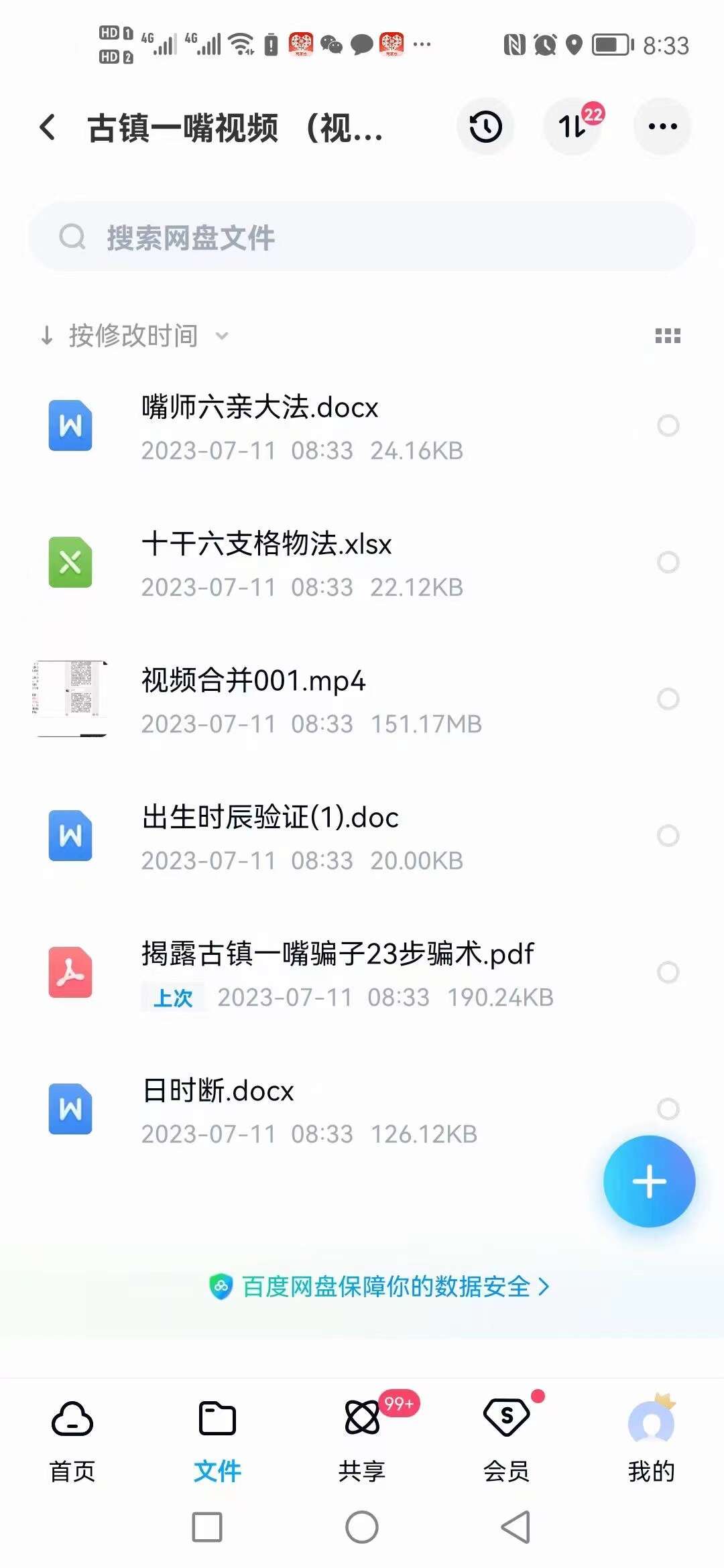The height and width of the screenshot is (1568, 724).
Task: Tap the system home button
Action: (x=362, y=1527)
